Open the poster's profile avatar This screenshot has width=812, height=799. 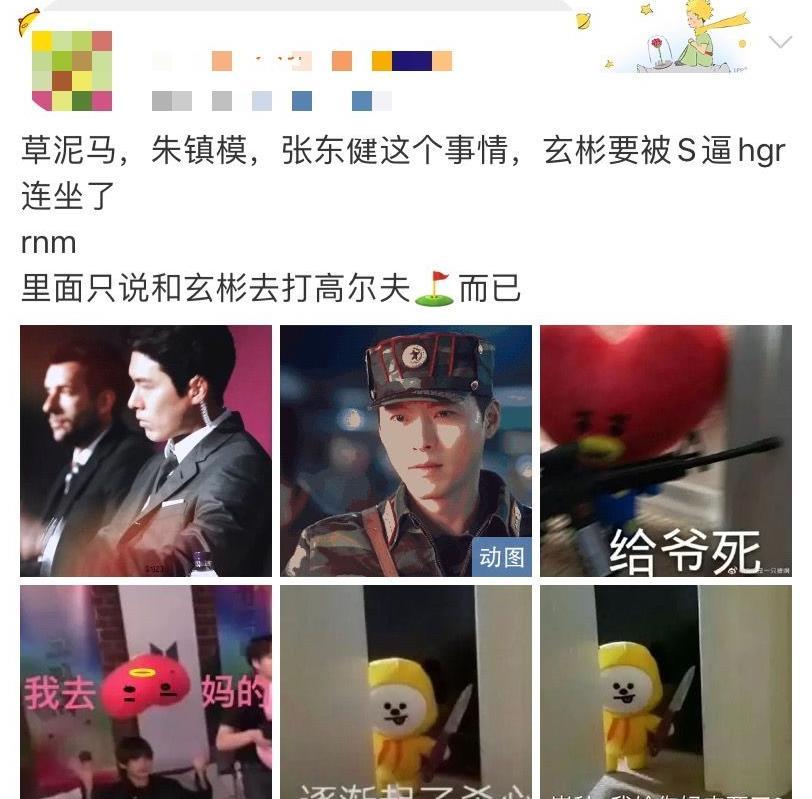coord(71,71)
